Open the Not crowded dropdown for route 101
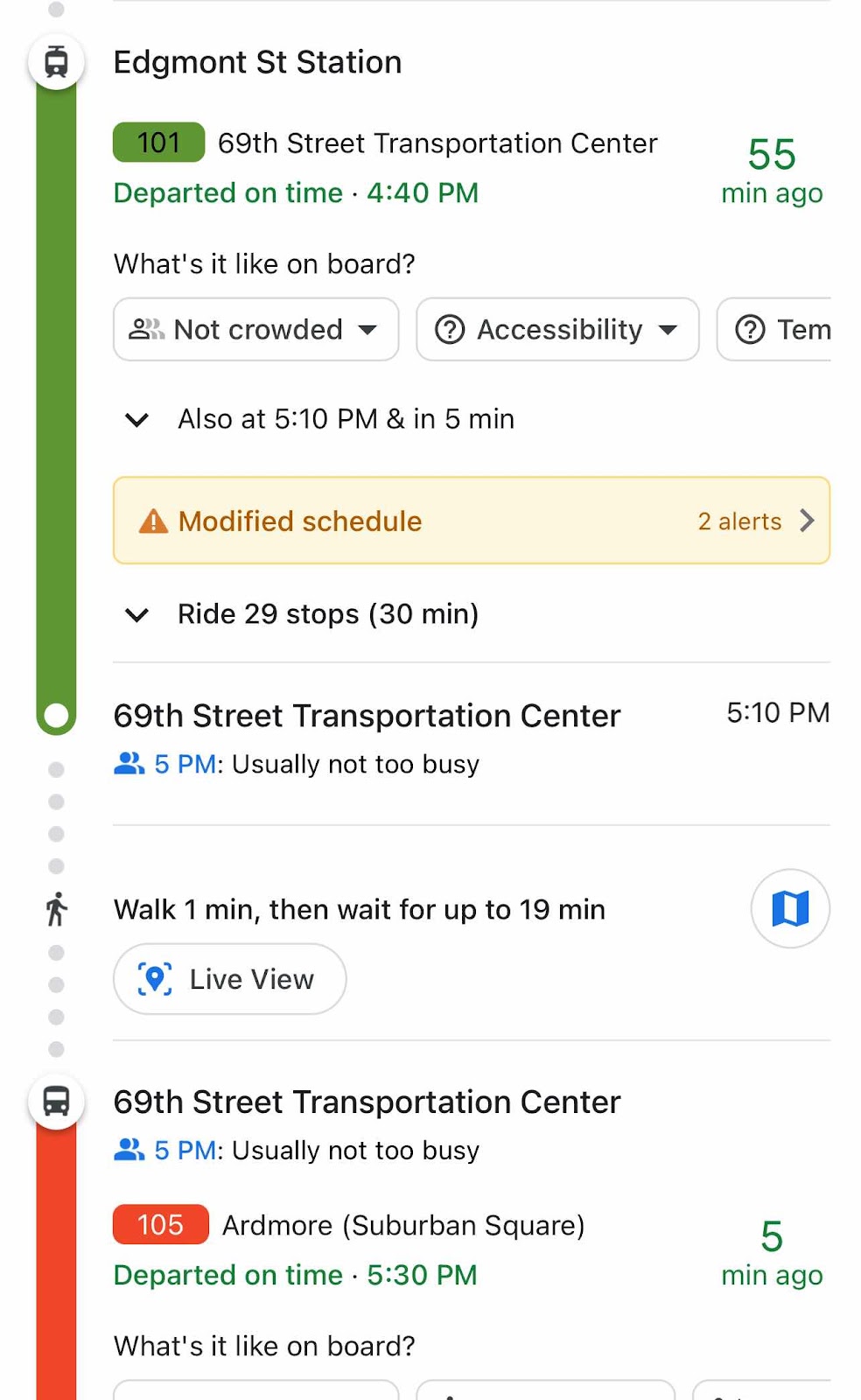The image size is (861, 1400). (255, 330)
